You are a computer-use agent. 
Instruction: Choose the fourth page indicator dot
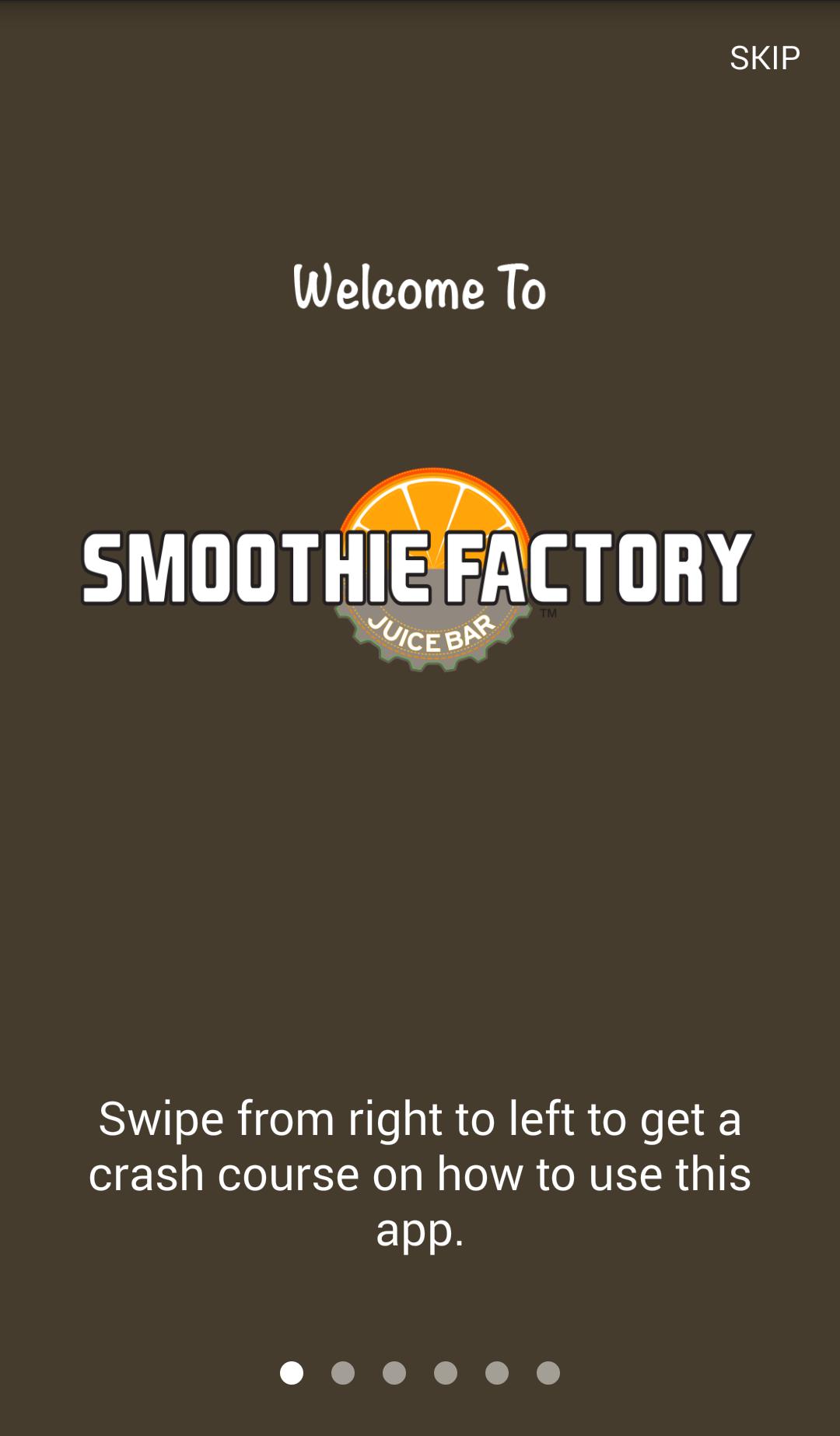(x=446, y=1373)
